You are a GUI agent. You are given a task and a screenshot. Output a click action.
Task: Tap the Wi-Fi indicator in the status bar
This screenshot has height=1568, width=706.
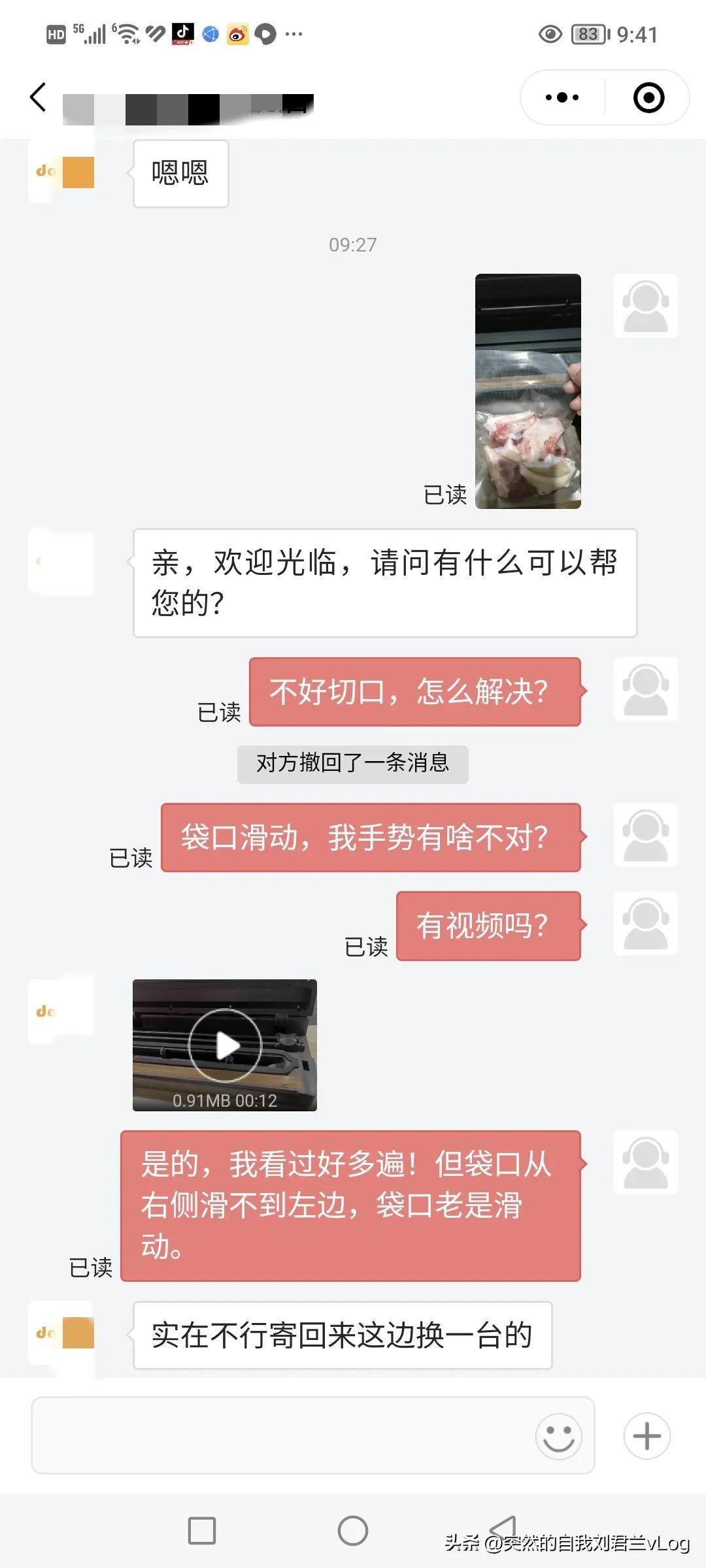[x=126, y=33]
